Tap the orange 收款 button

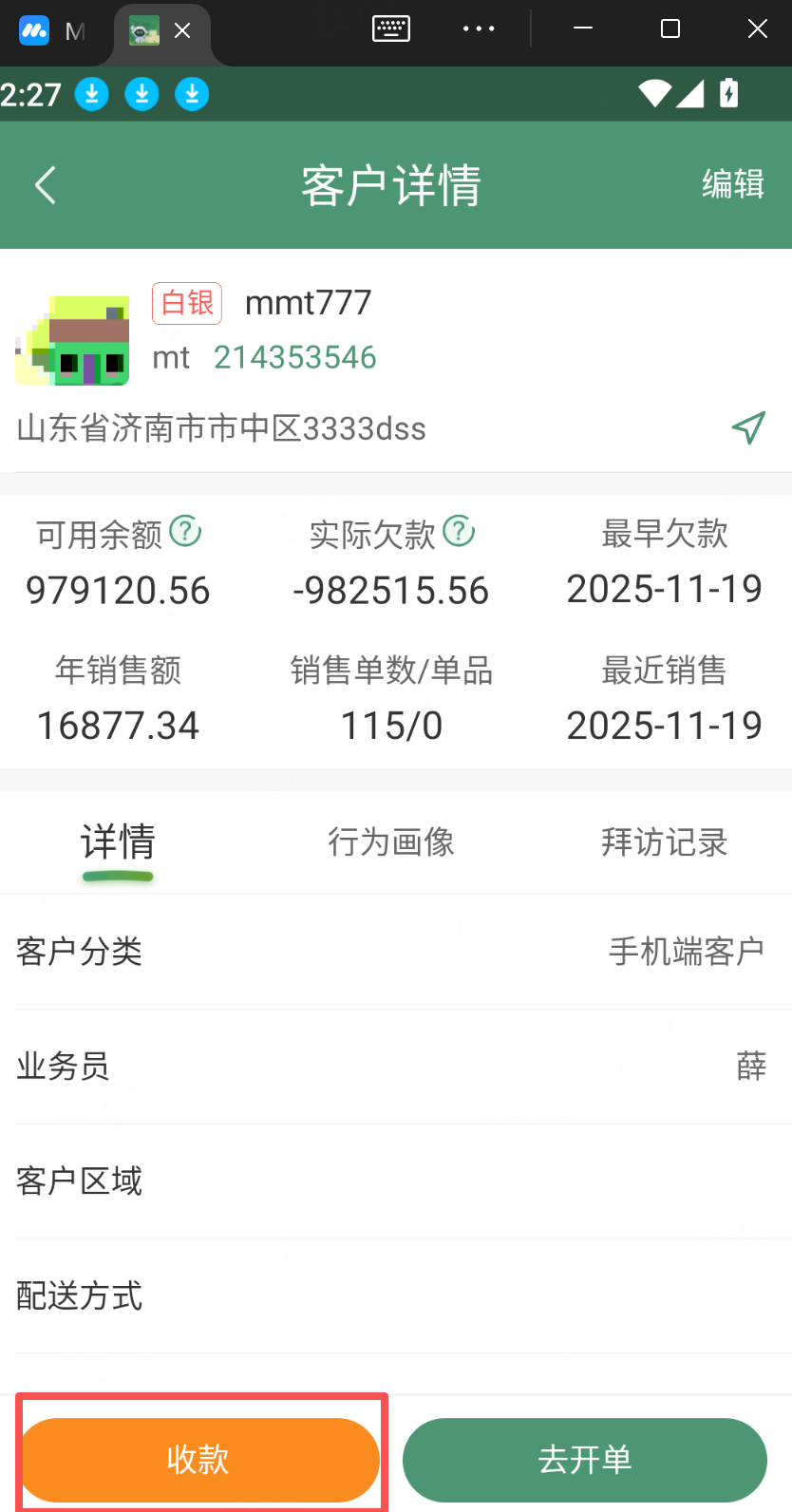(x=199, y=1459)
